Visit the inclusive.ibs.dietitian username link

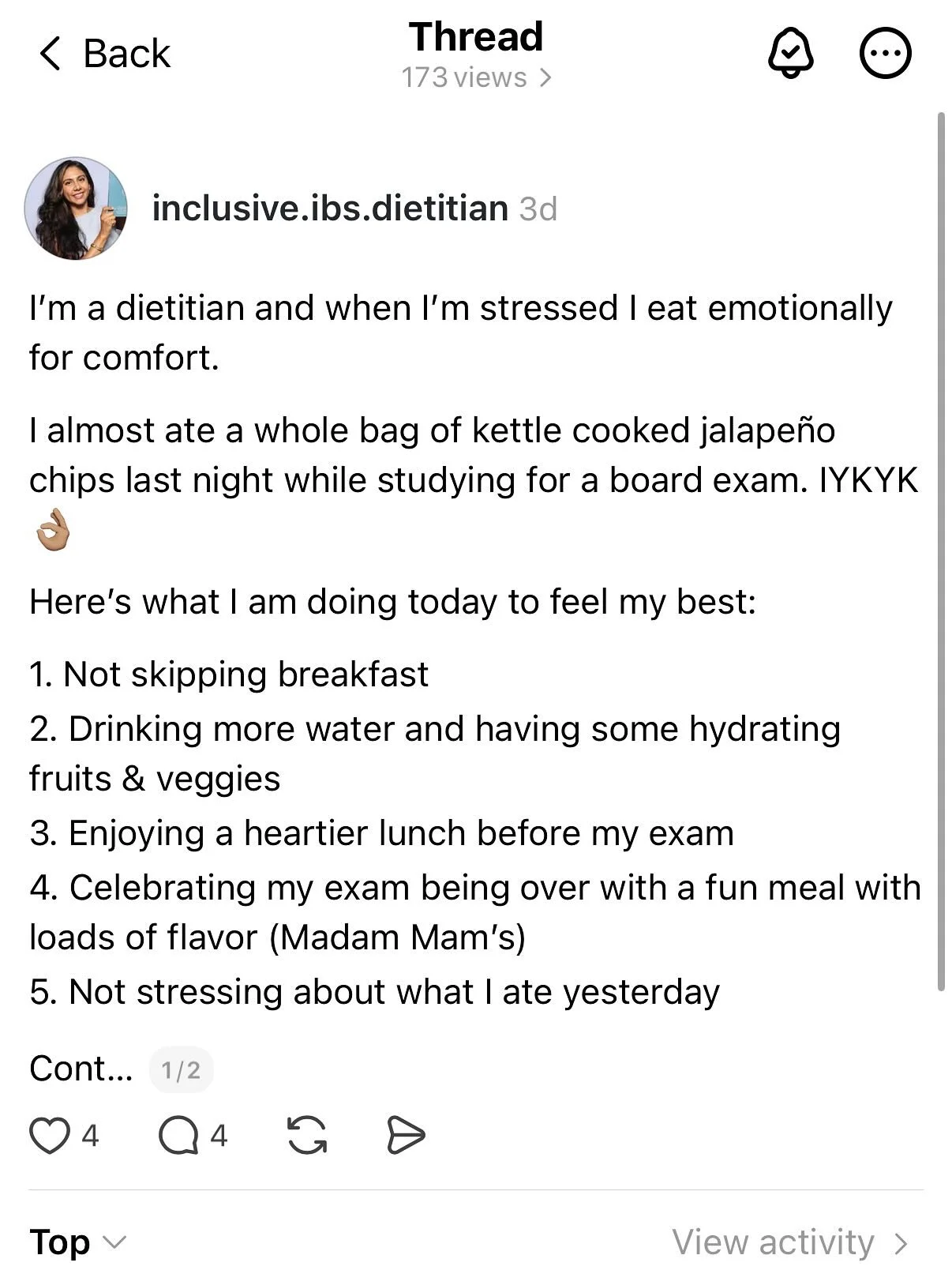coord(330,209)
